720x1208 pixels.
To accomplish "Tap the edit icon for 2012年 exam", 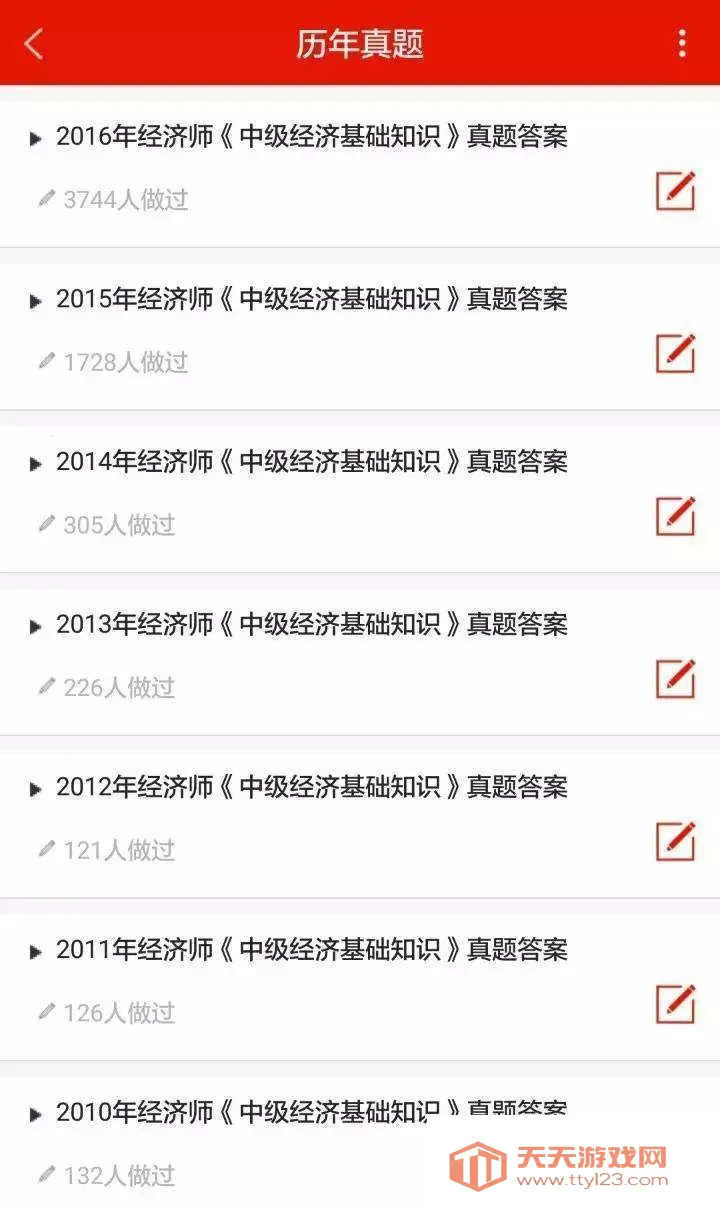I will pos(675,841).
